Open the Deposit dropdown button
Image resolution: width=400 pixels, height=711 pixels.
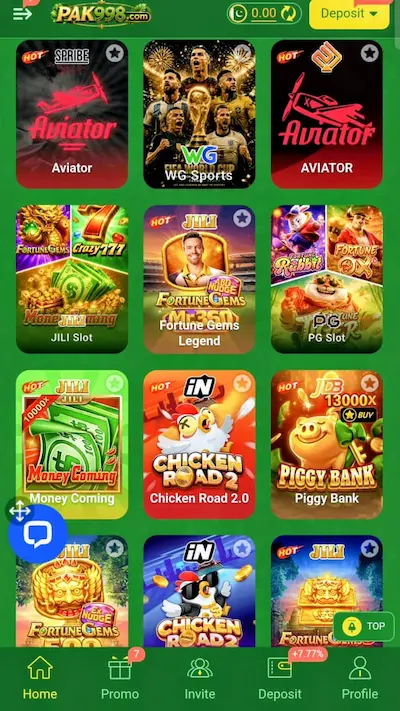coord(349,14)
